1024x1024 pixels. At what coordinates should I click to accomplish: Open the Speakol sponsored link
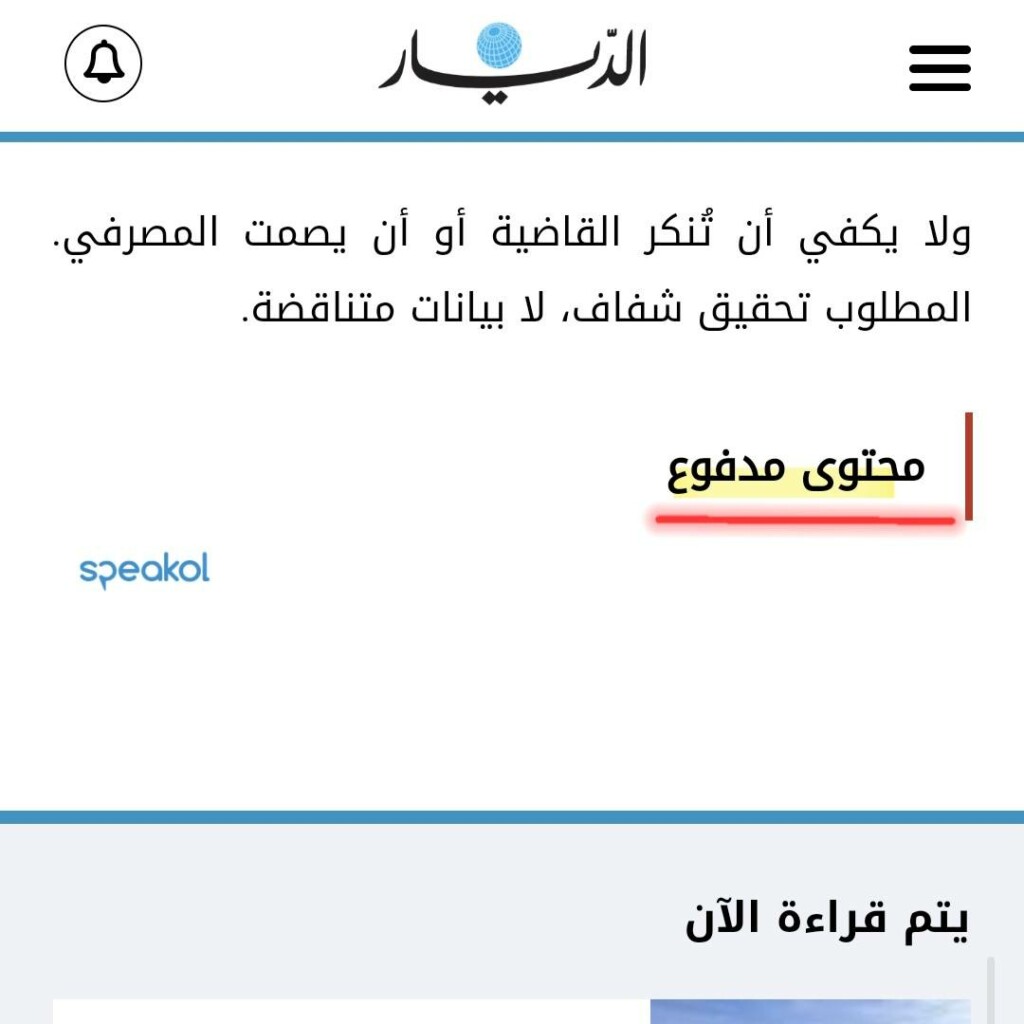tap(145, 571)
